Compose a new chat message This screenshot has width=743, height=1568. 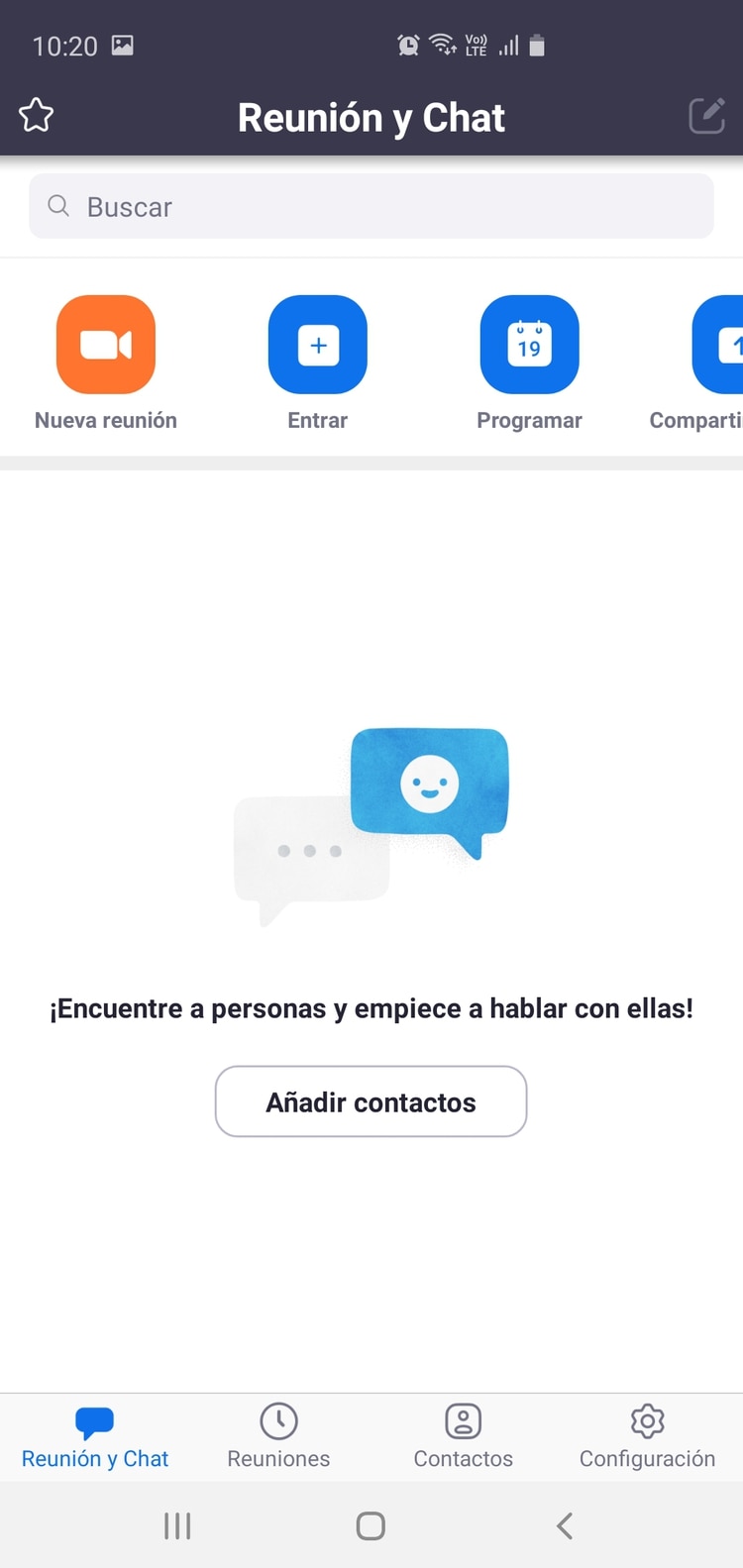[x=706, y=116]
